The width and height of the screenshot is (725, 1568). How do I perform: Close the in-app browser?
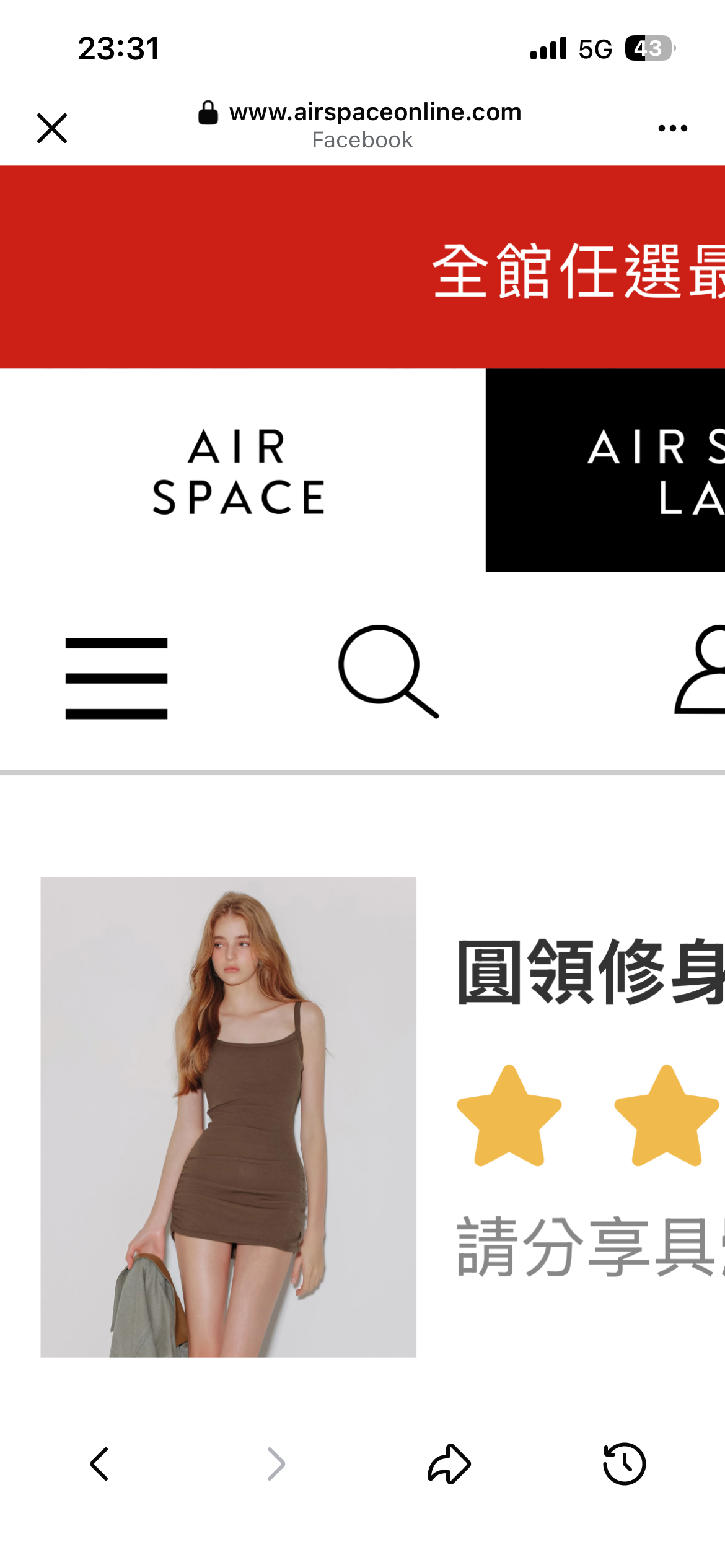click(52, 128)
